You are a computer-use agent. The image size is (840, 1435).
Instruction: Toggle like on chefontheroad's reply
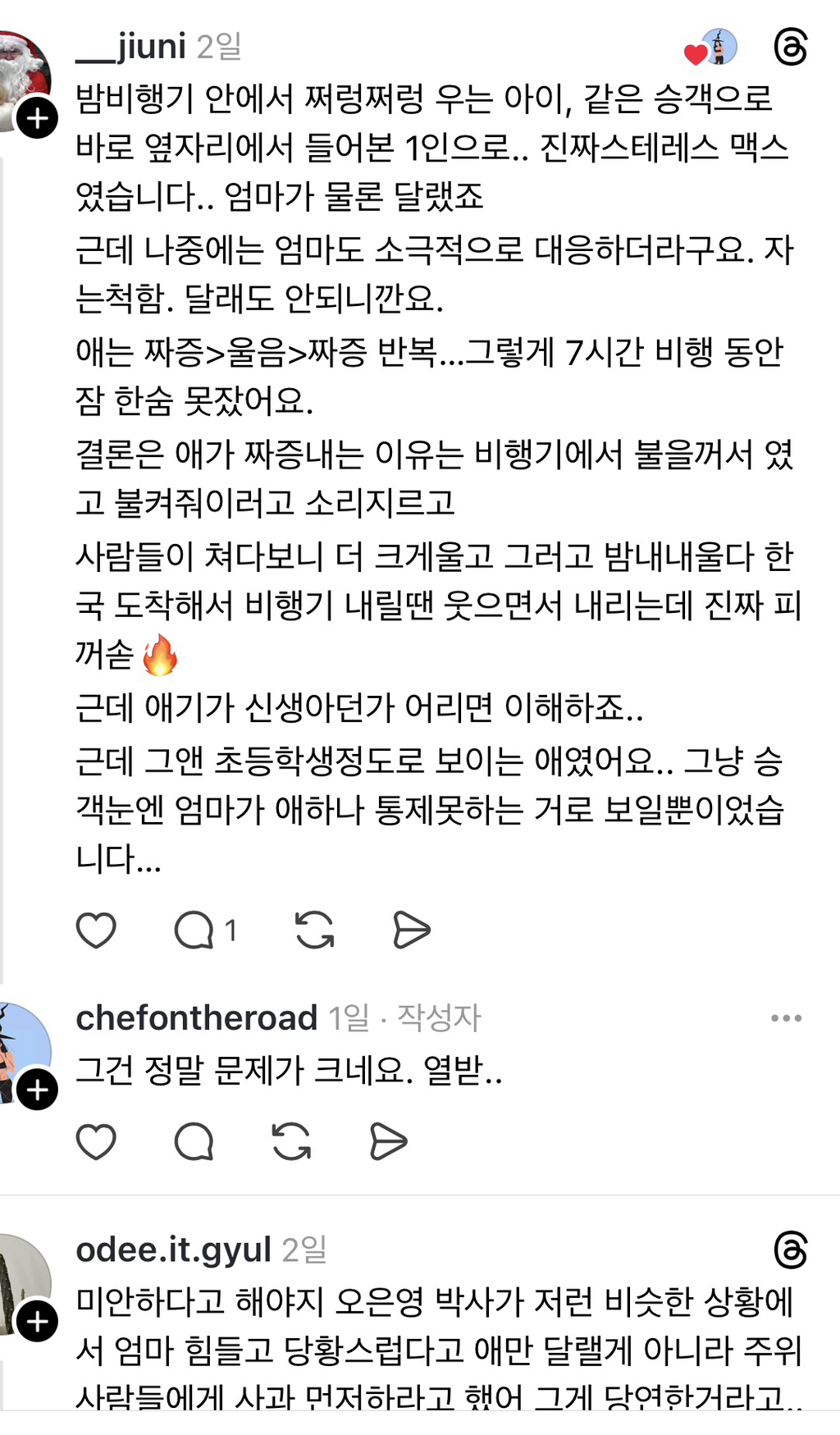96,1139
